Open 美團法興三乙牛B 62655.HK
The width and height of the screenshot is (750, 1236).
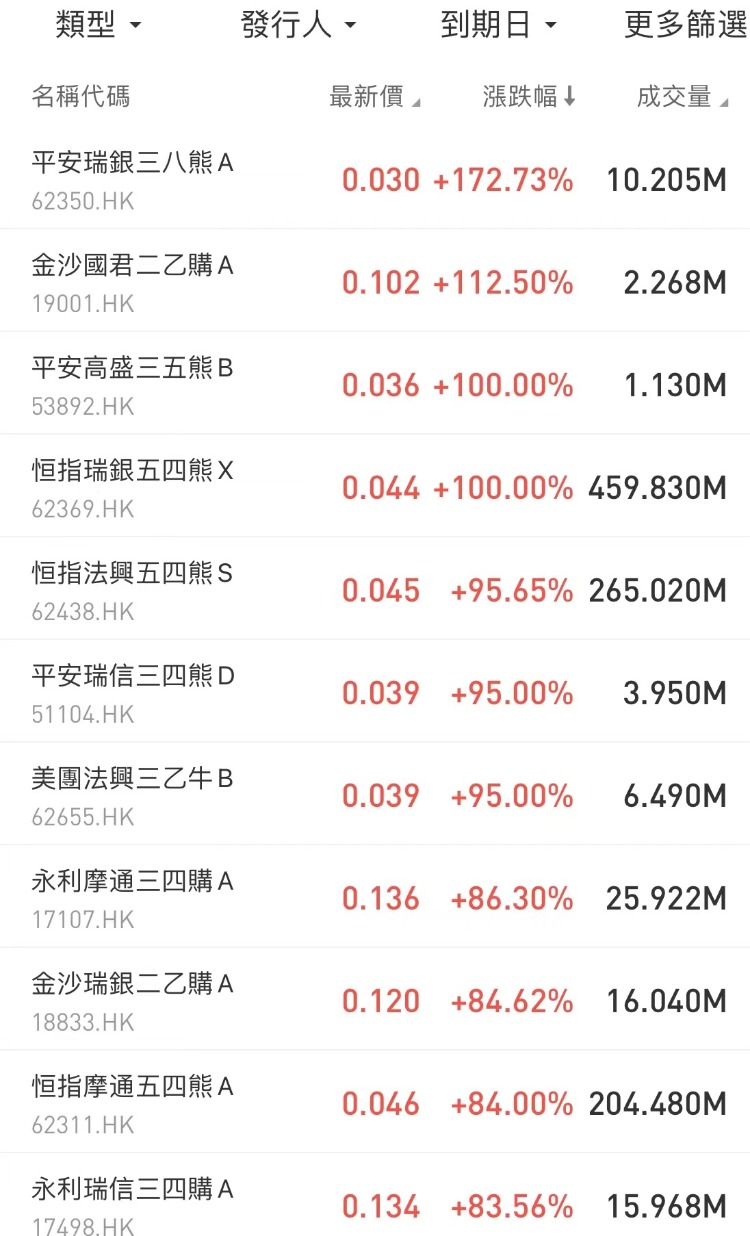tap(375, 795)
